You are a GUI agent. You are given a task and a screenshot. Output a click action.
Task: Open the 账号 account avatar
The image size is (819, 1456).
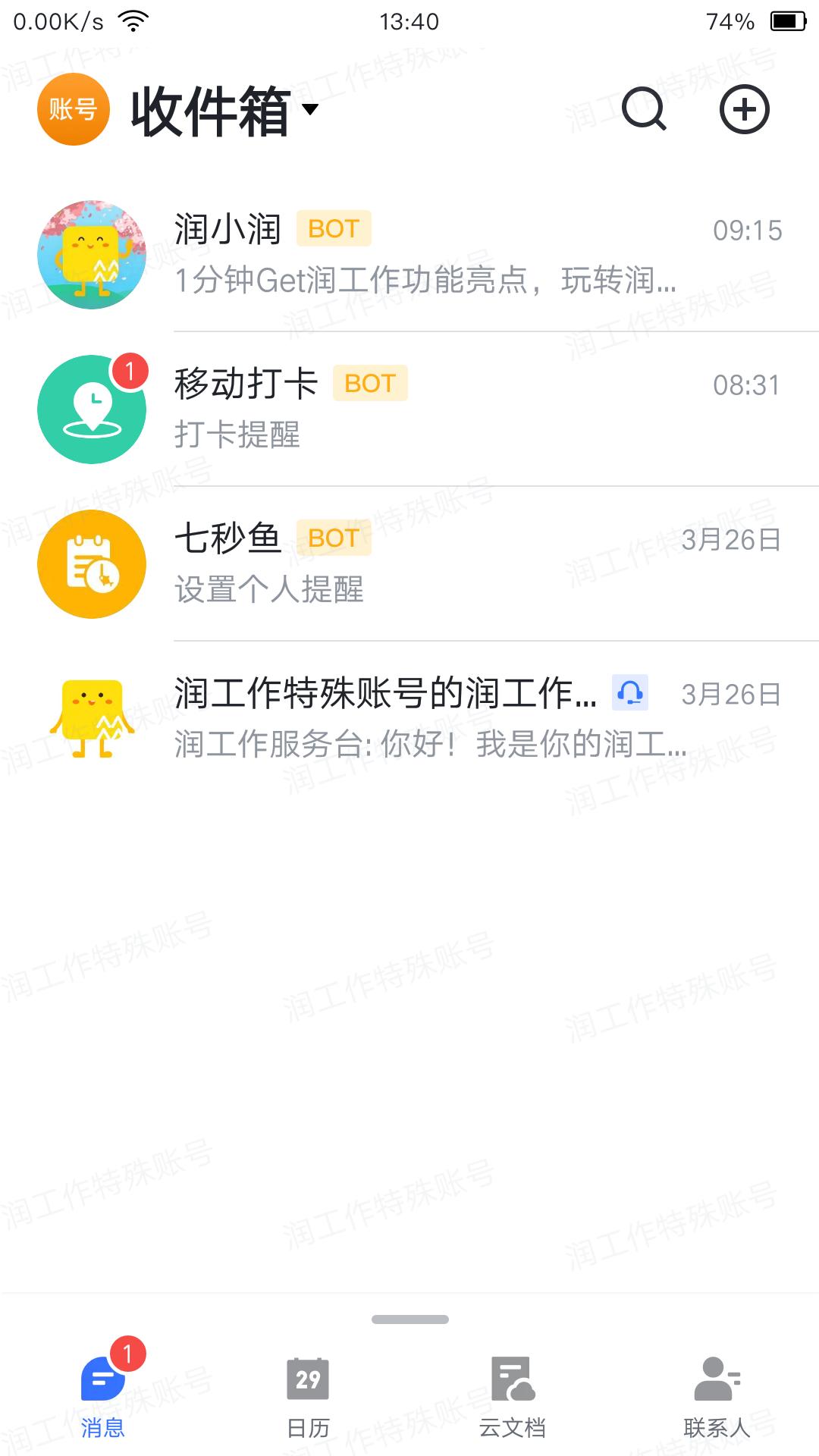click(x=74, y=110)
